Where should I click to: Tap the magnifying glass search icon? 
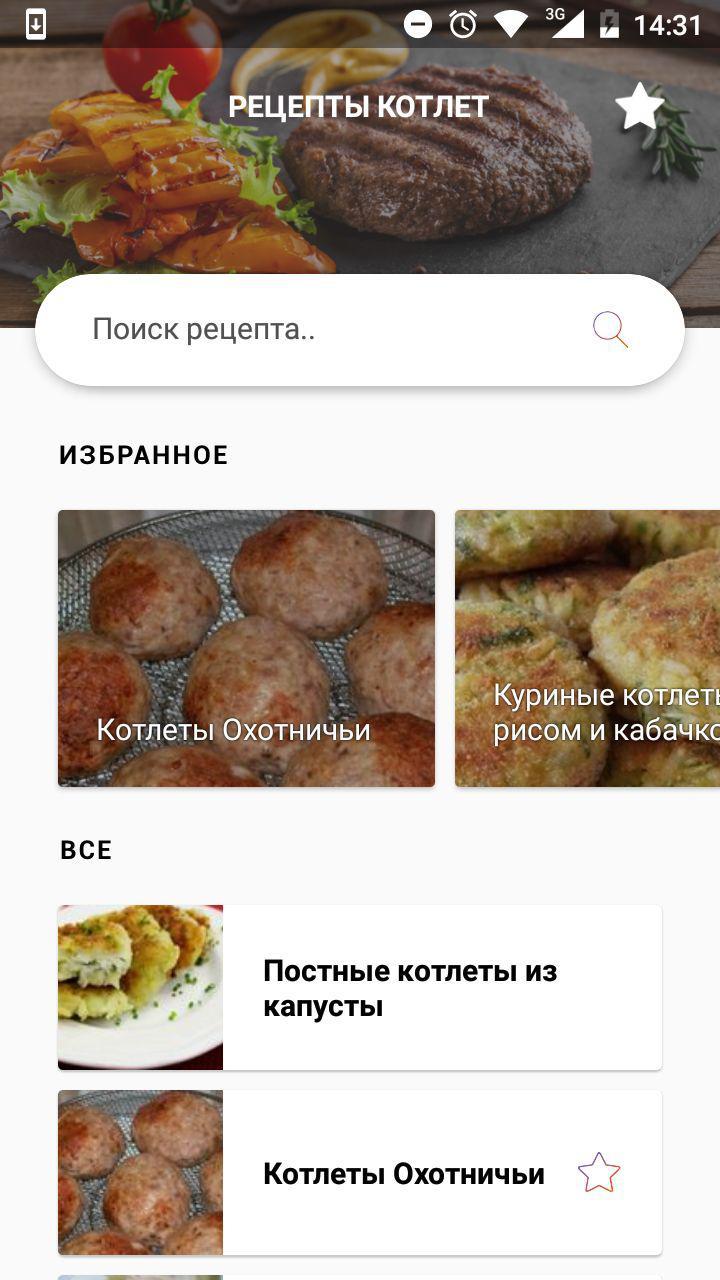[610, 329]
